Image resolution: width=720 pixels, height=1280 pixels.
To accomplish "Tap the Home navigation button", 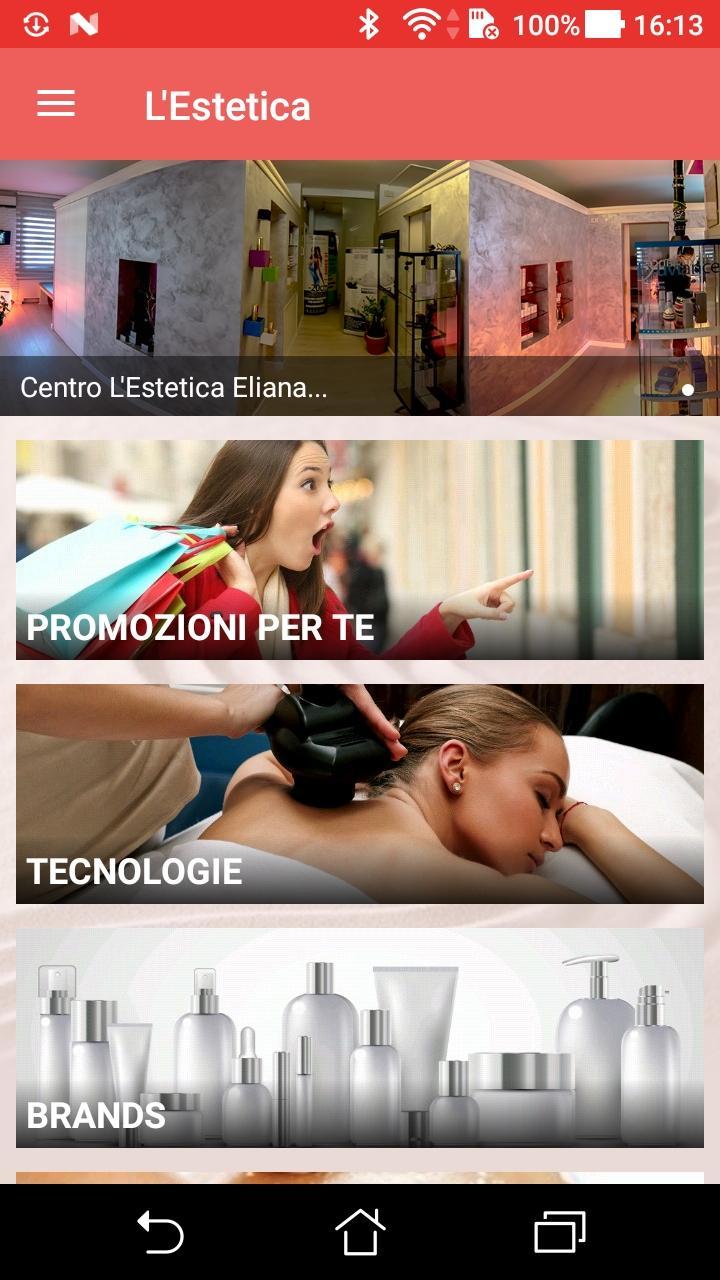I will click(360, 1234).
